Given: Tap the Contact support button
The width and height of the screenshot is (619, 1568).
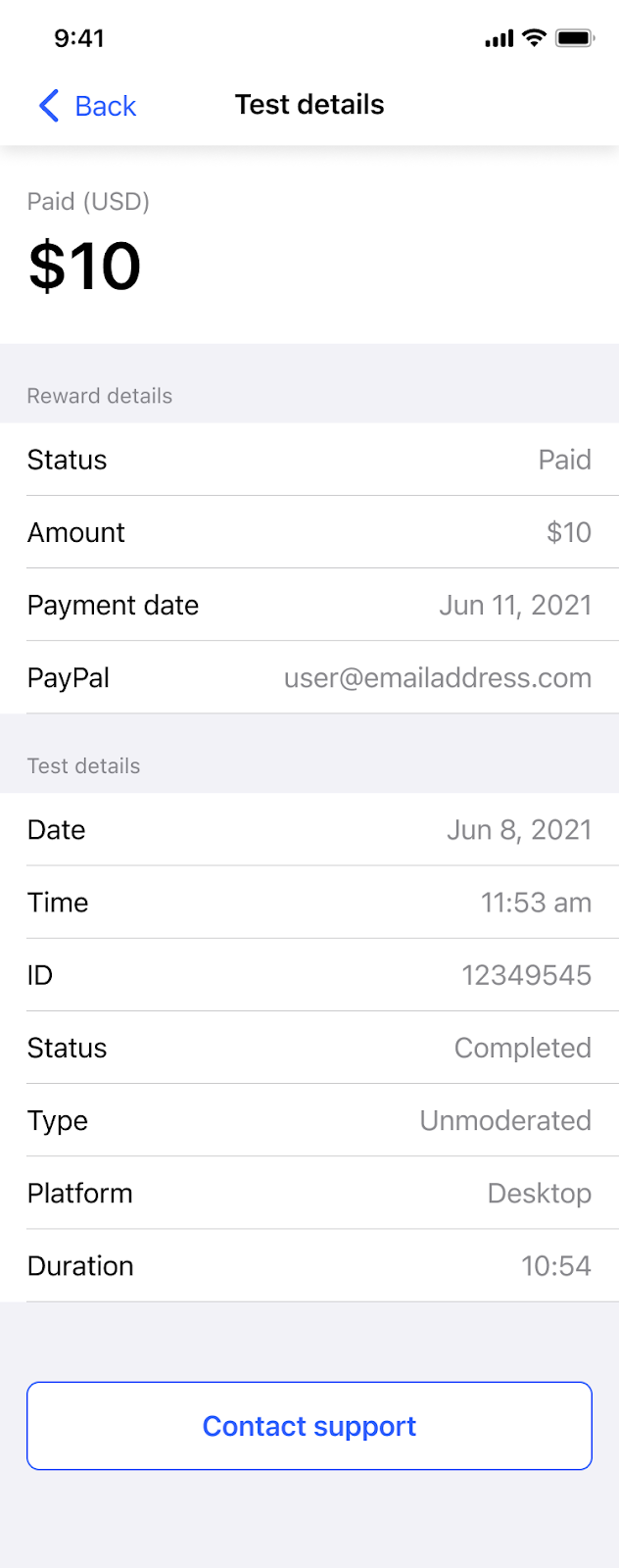Looking at the screenshot, I should (309, 1425).
